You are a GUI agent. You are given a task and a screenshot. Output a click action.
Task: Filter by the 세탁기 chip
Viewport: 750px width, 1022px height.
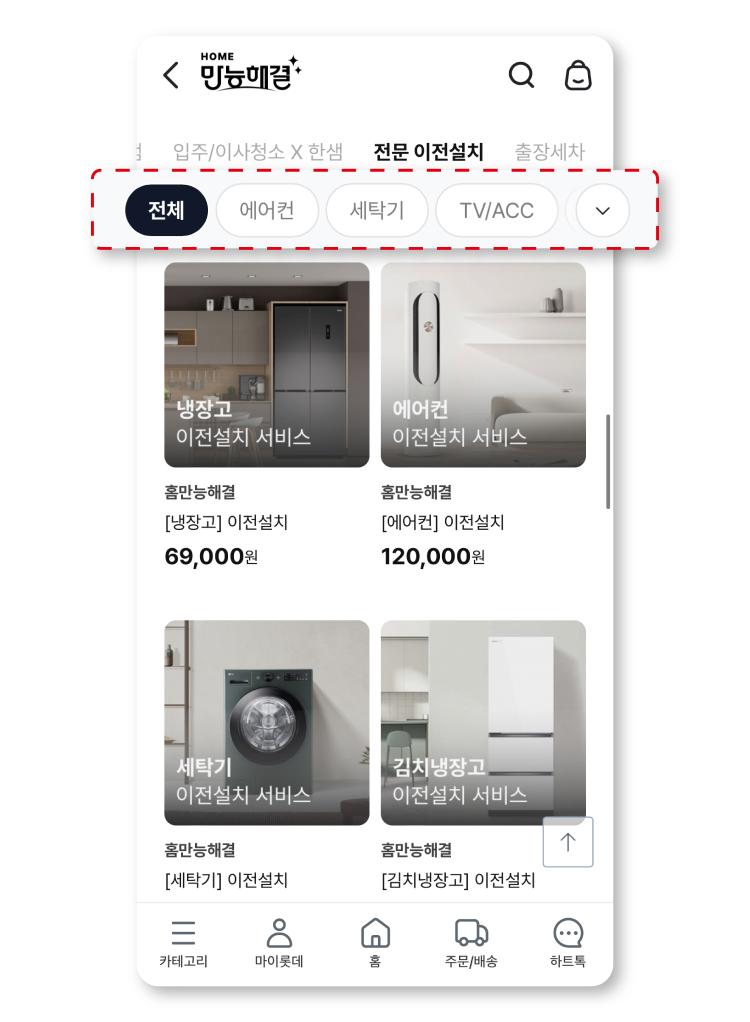(377, 210)
